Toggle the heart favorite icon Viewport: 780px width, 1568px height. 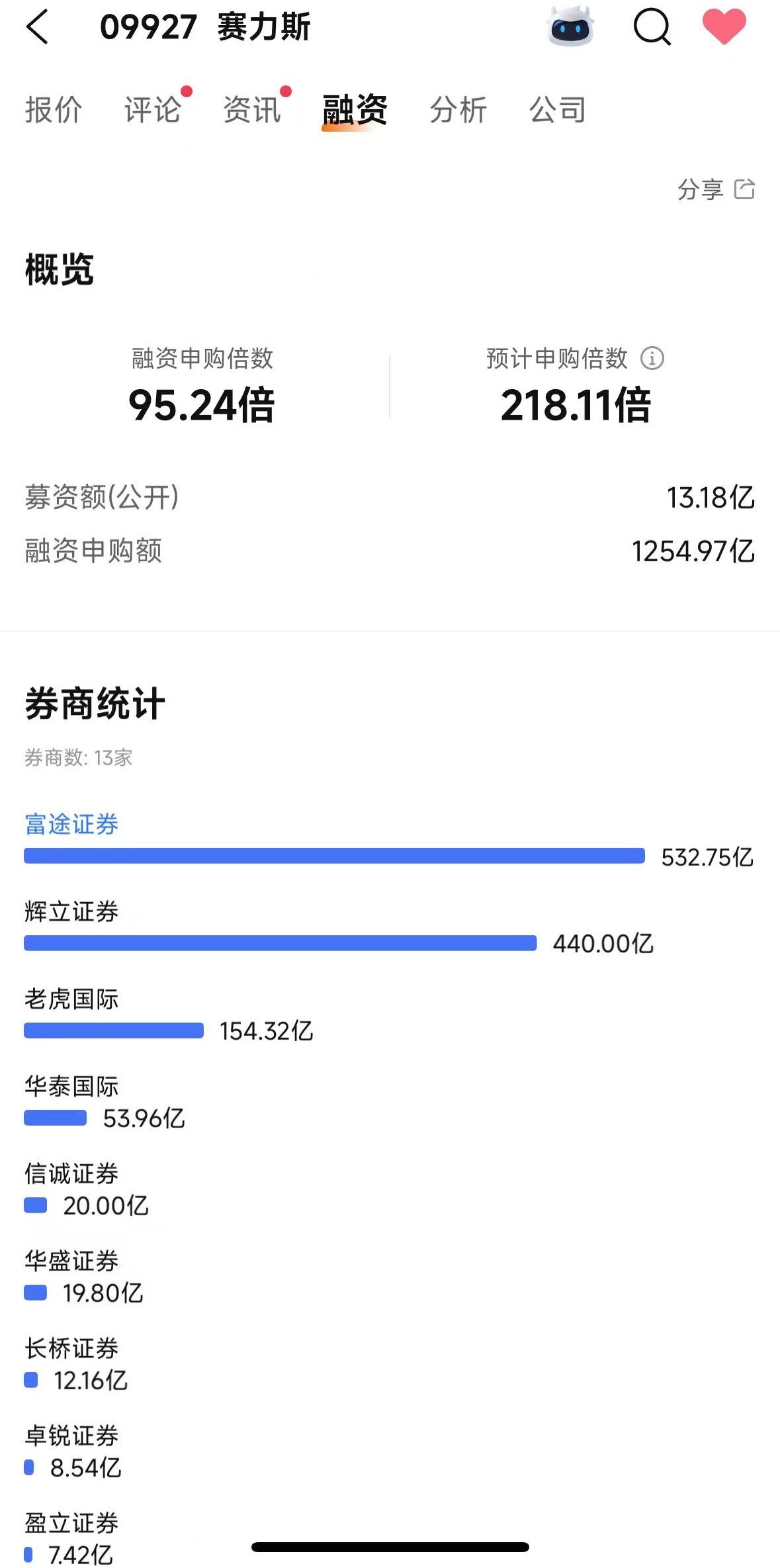coord(724,27)
